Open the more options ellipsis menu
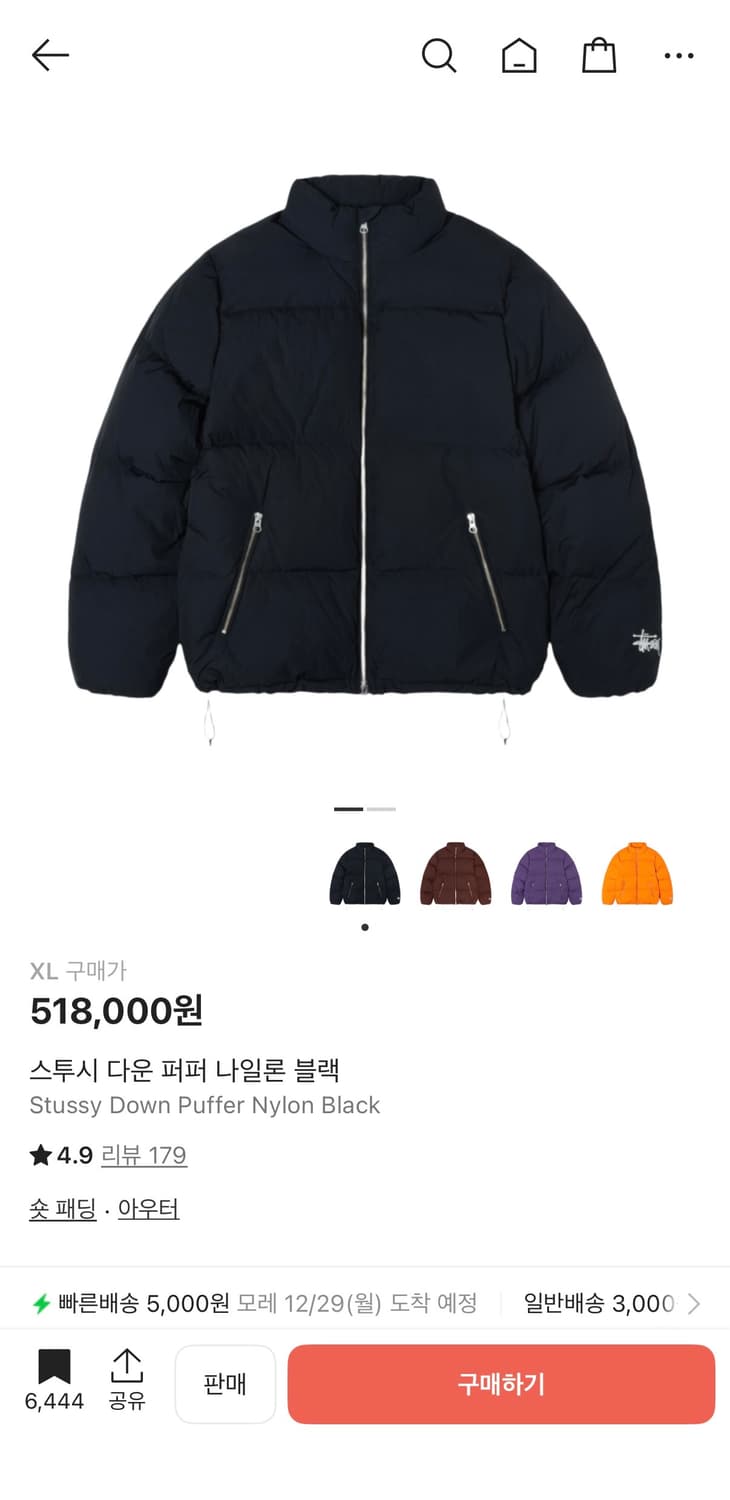The height and width of the screenshot is (1500, 730). click(x=678, y=55)
